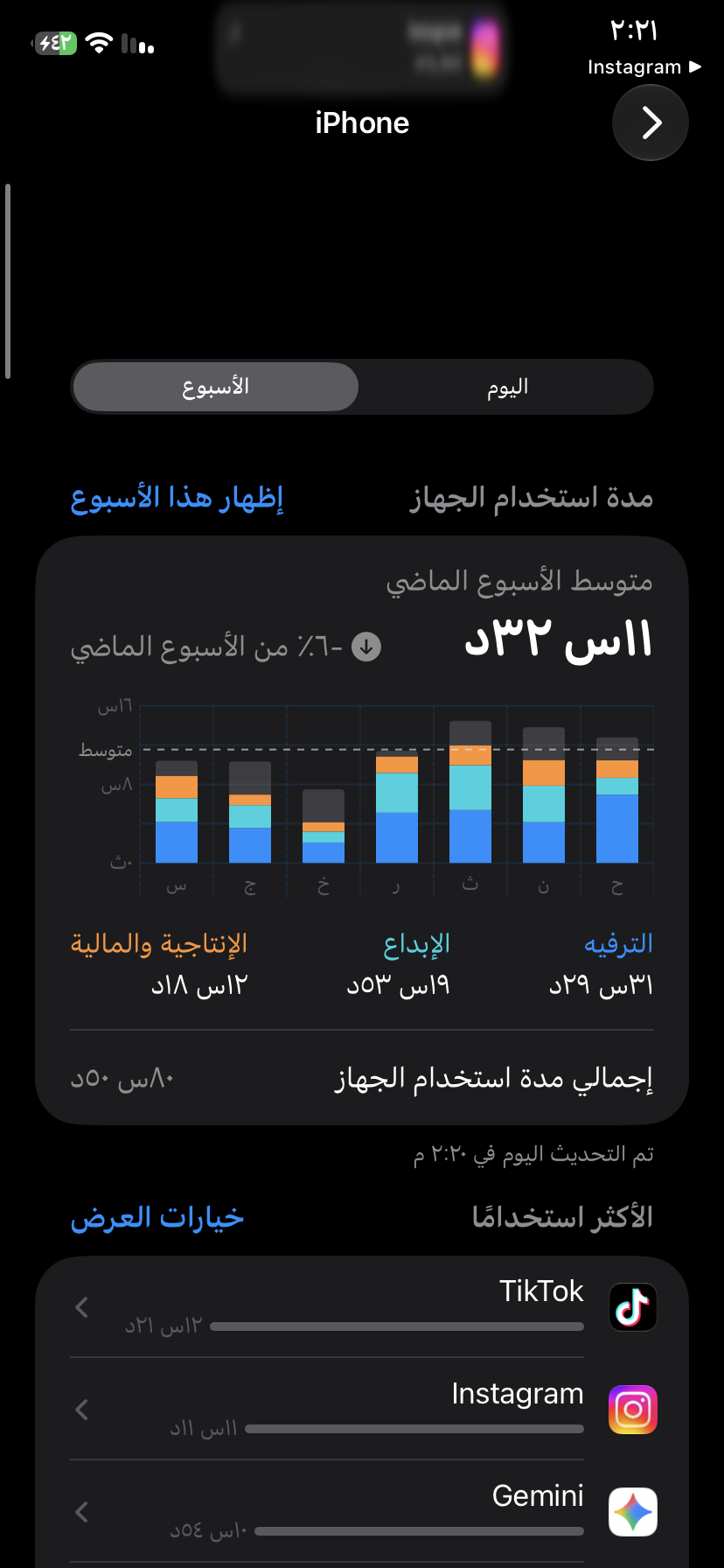
Task: Tap the إظهار هذا الأسبوع link
Action: [x=178, y=497]
